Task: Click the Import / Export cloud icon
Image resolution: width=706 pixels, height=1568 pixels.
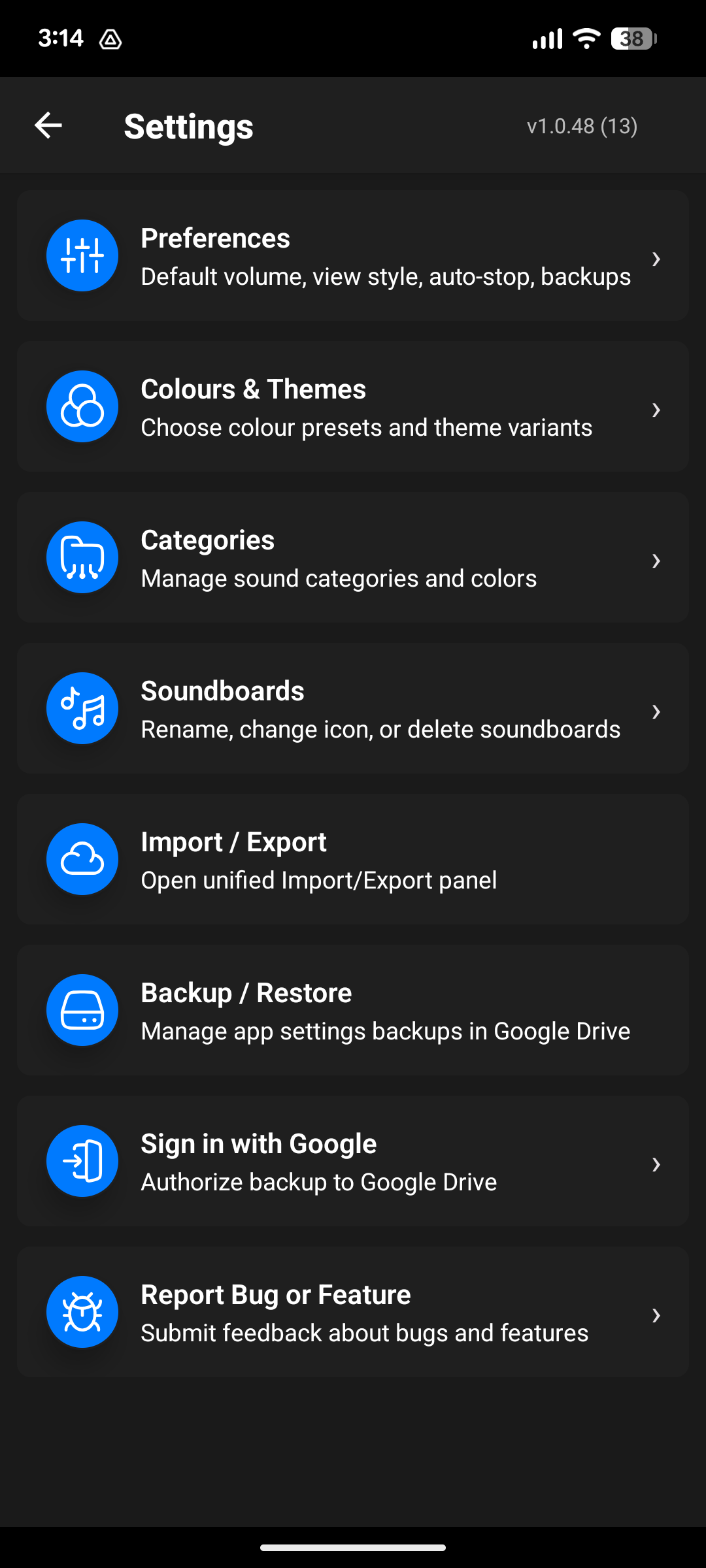Action: [82, 859]
